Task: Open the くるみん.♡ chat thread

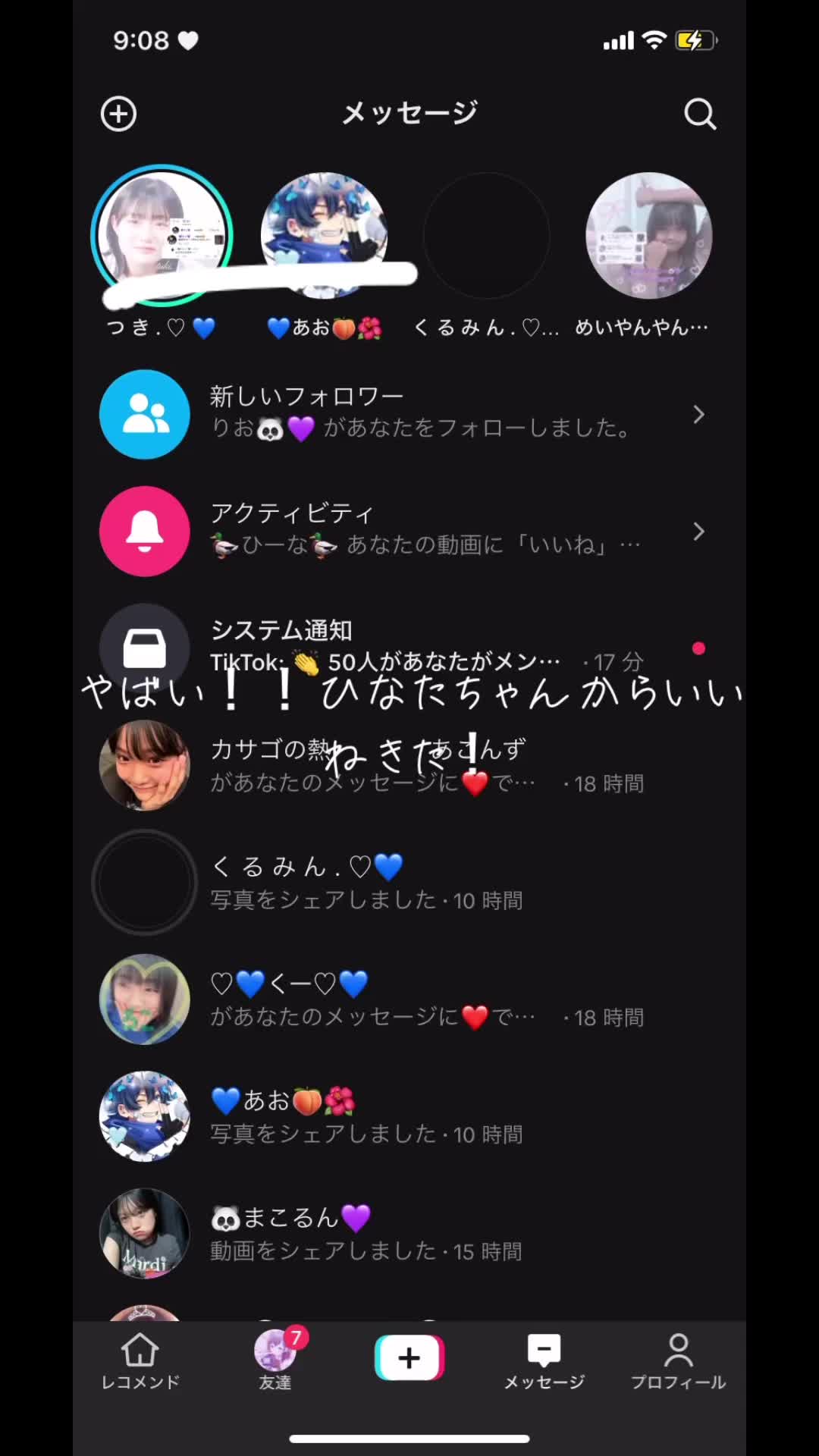Action: (409, 883)
